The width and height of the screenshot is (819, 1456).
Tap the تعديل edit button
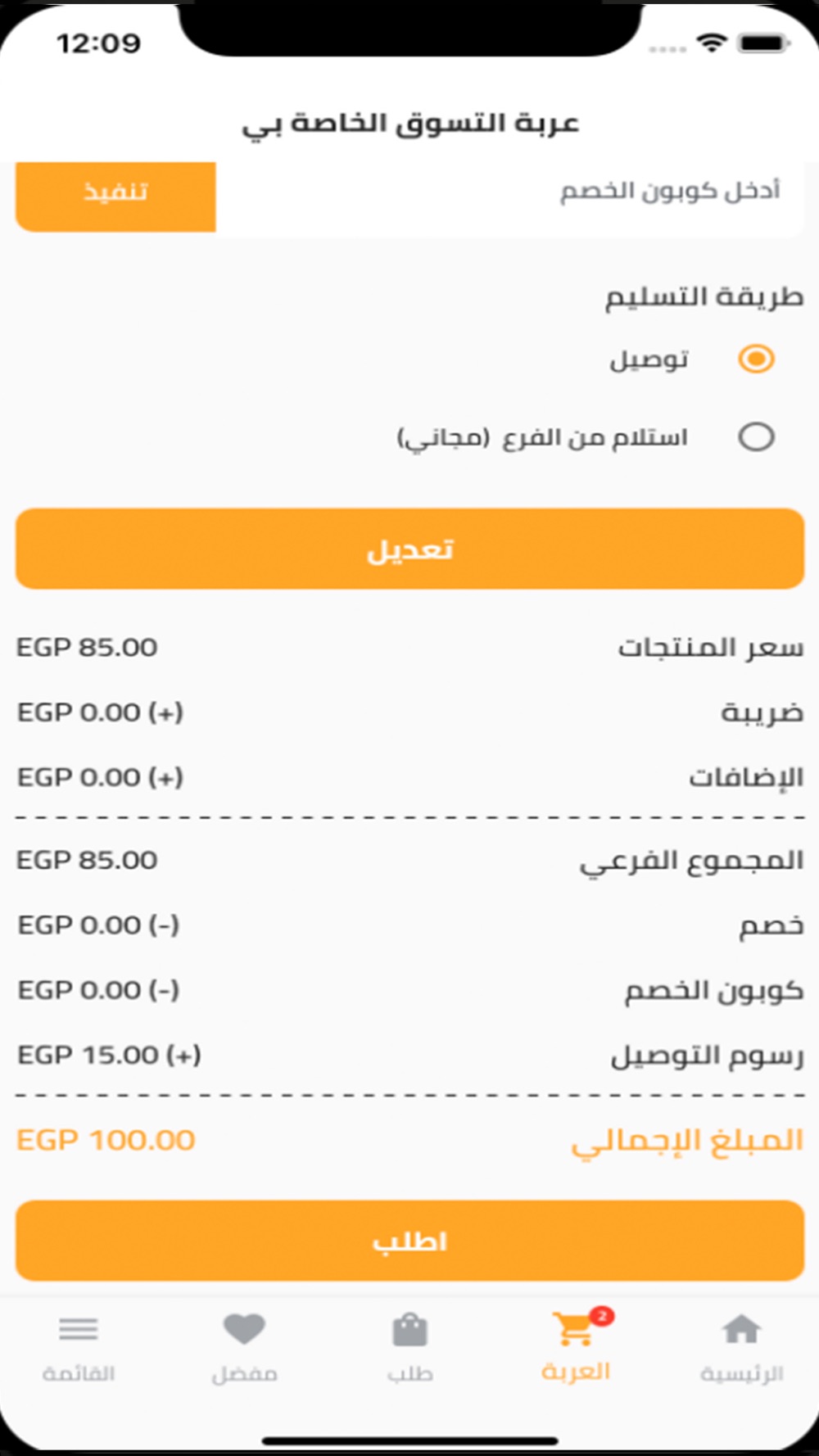409,549
